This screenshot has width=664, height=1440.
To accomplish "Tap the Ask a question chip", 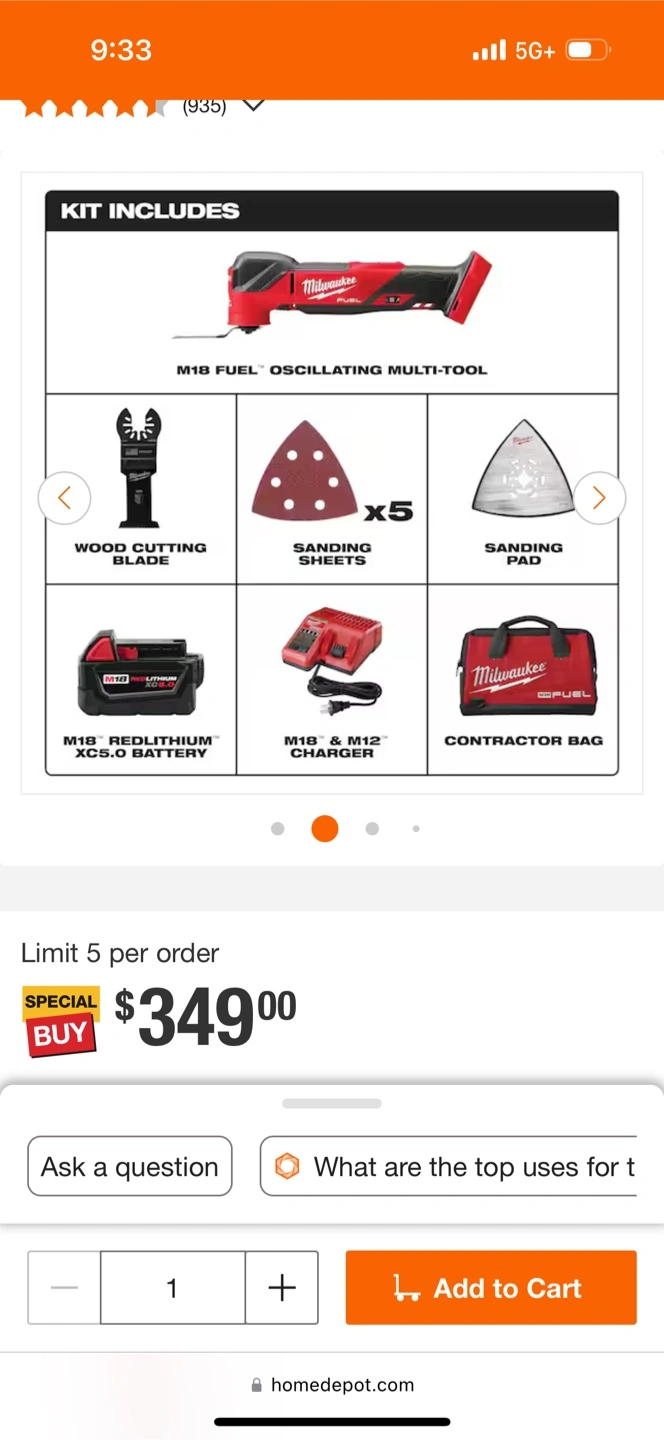I will pos(130,1166).
